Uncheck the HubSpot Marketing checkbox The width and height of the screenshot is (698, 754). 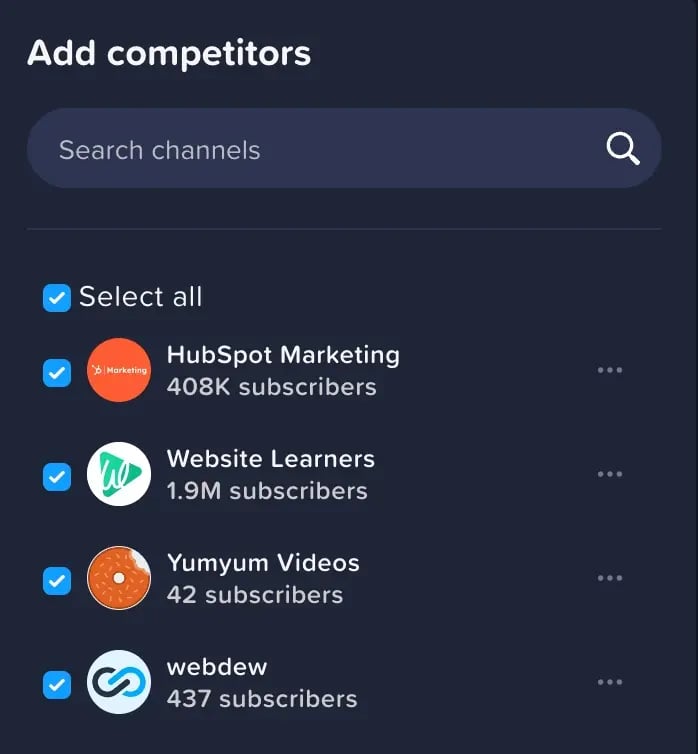click(57, 374)
